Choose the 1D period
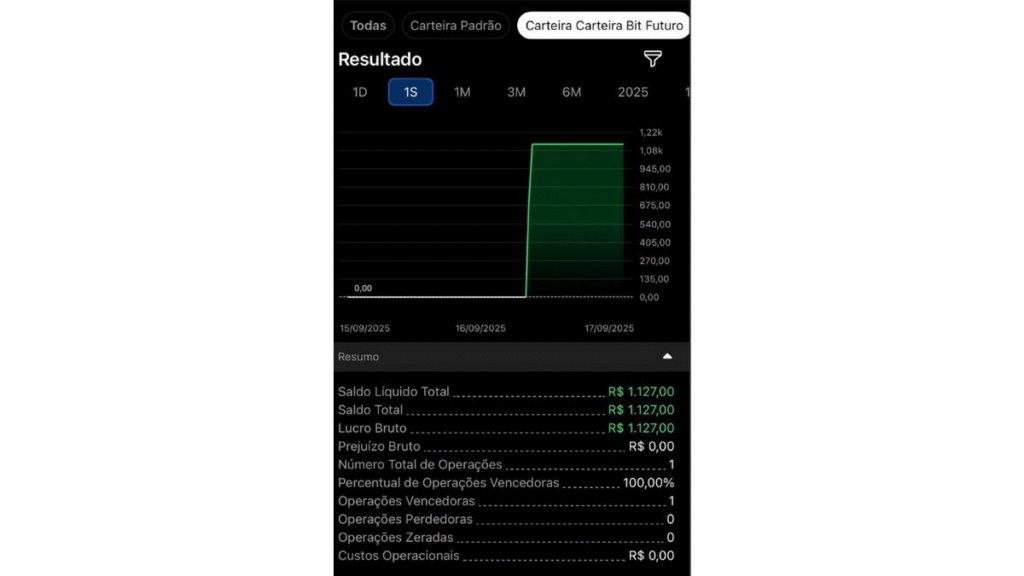 click(360, 92)
